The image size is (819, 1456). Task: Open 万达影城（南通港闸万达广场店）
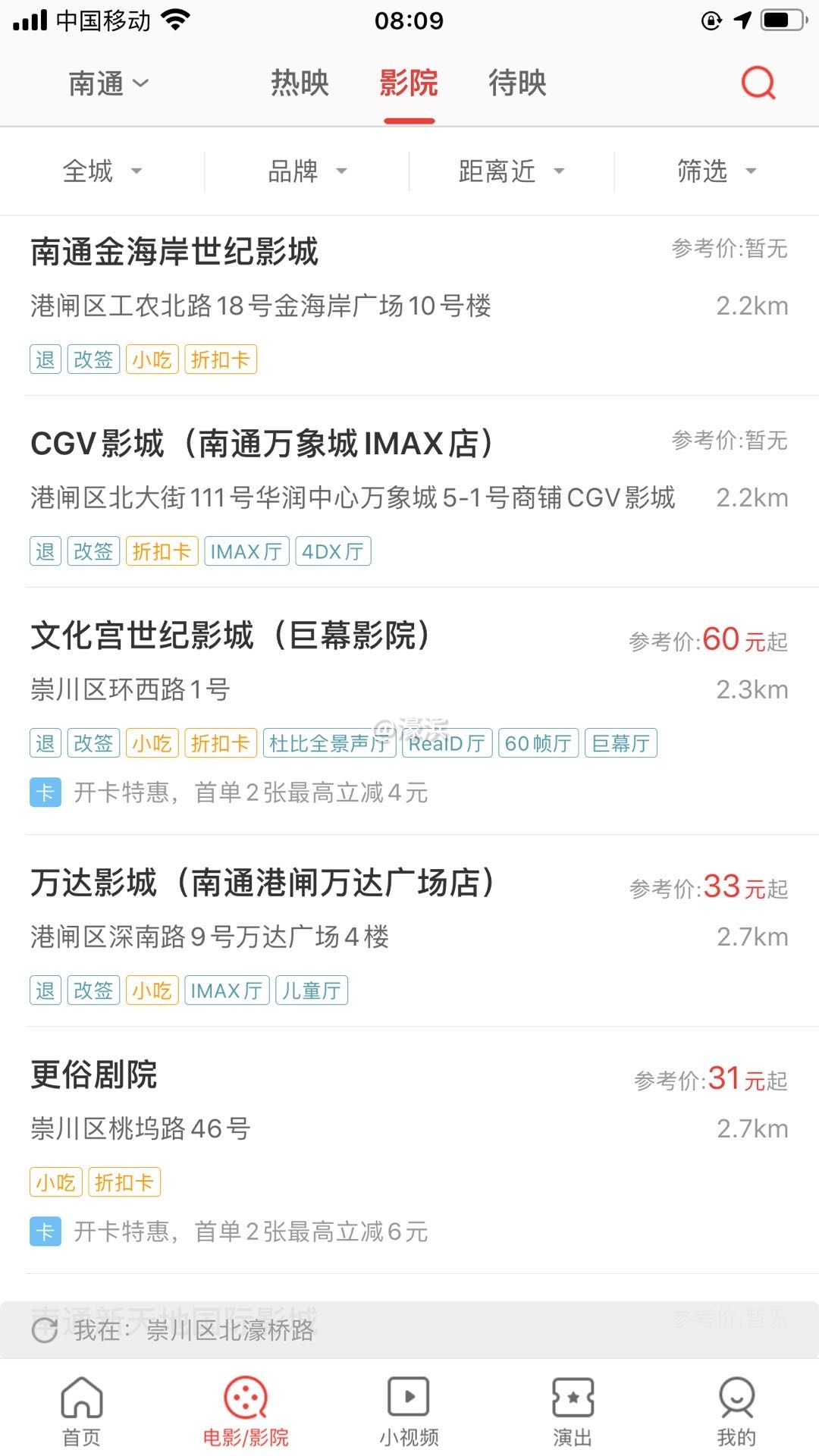pos(262,883)
